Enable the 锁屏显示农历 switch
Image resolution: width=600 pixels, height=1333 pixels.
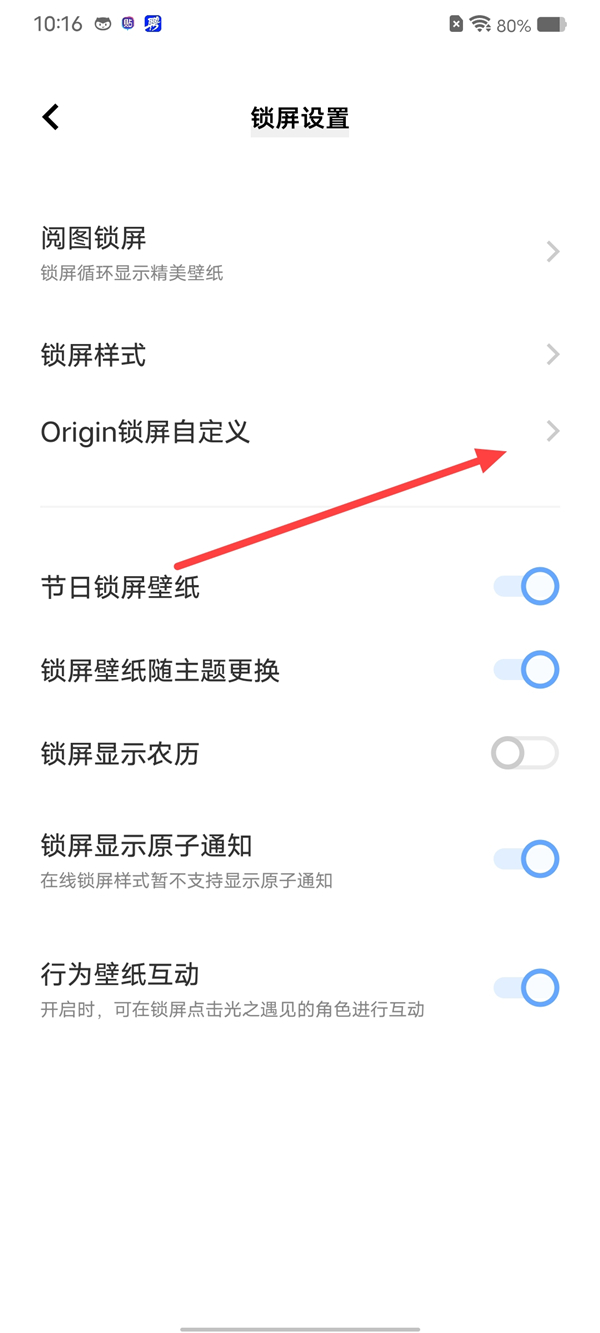click(525, 753)
